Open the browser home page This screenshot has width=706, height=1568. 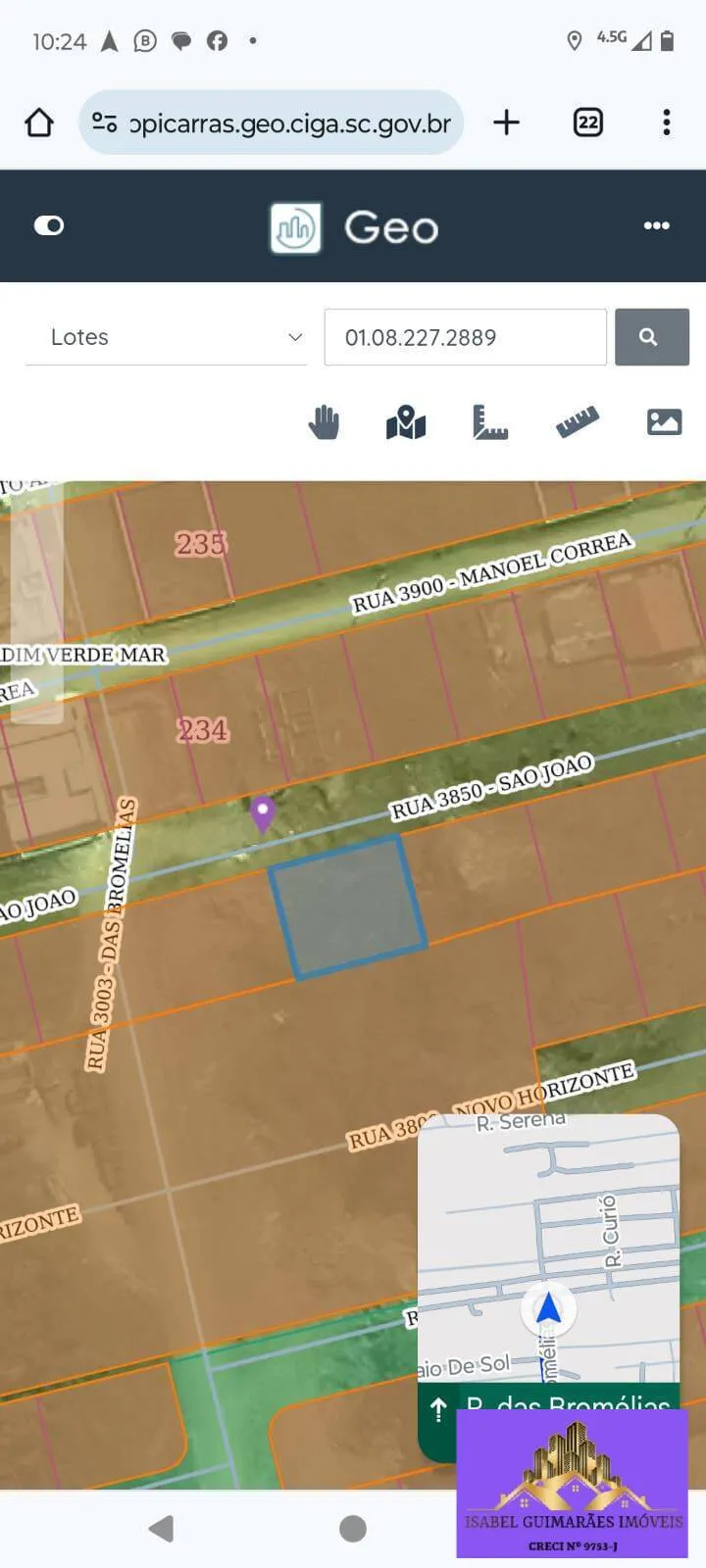39,122
